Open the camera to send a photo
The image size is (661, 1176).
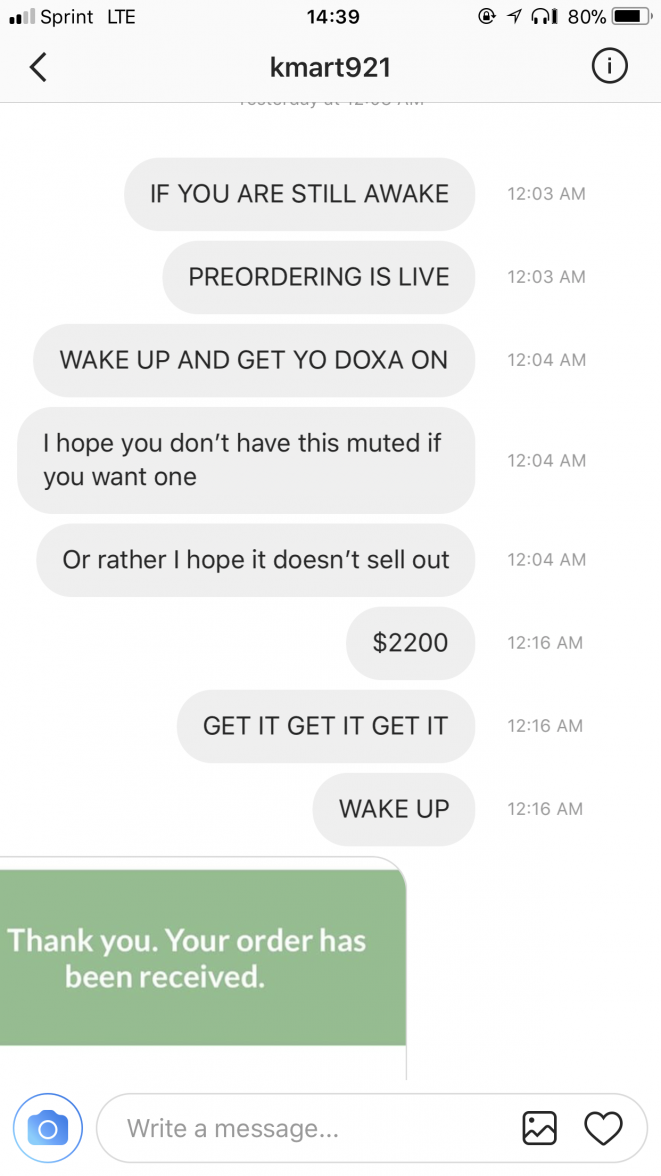click(x=47, y=1128)
